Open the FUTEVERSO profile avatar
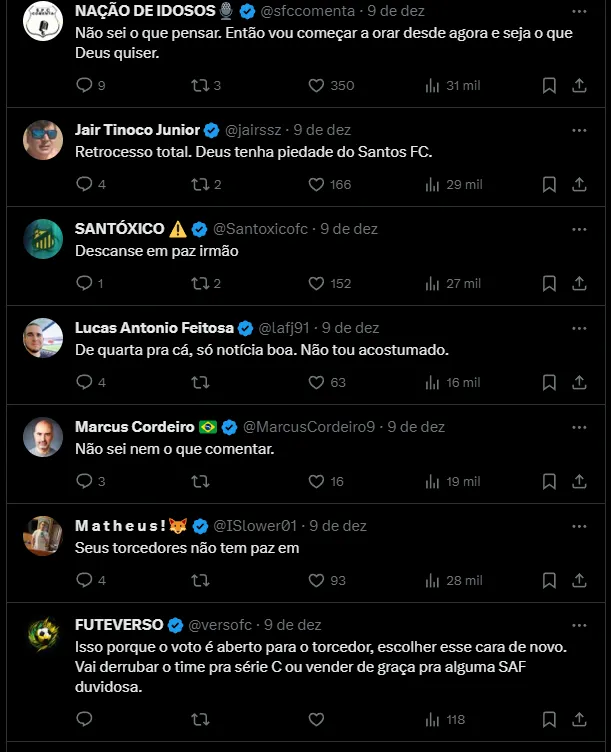 [43, 634]
